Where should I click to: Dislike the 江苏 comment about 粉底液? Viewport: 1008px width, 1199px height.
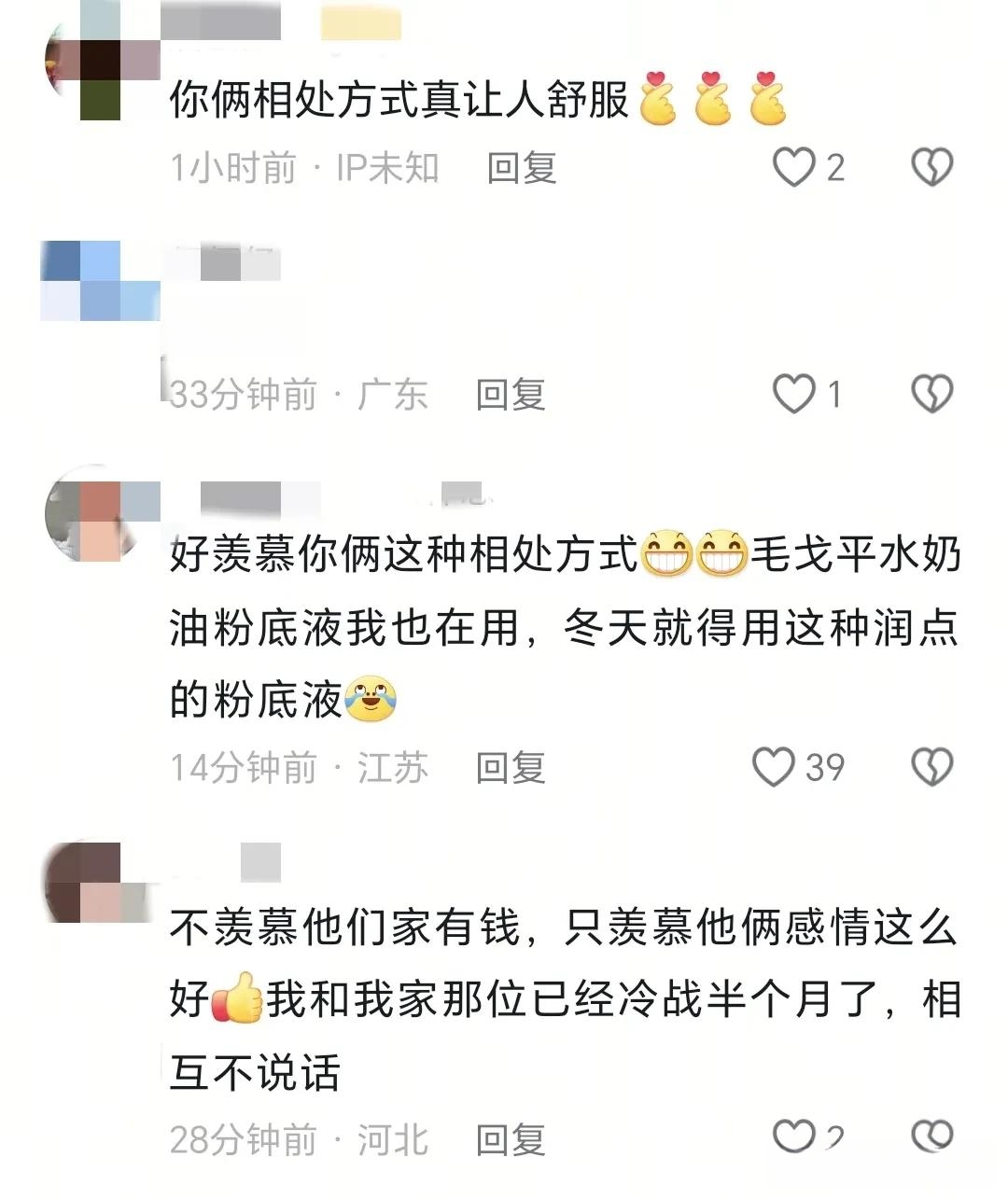pyautogui.click(x=931, y=767)
